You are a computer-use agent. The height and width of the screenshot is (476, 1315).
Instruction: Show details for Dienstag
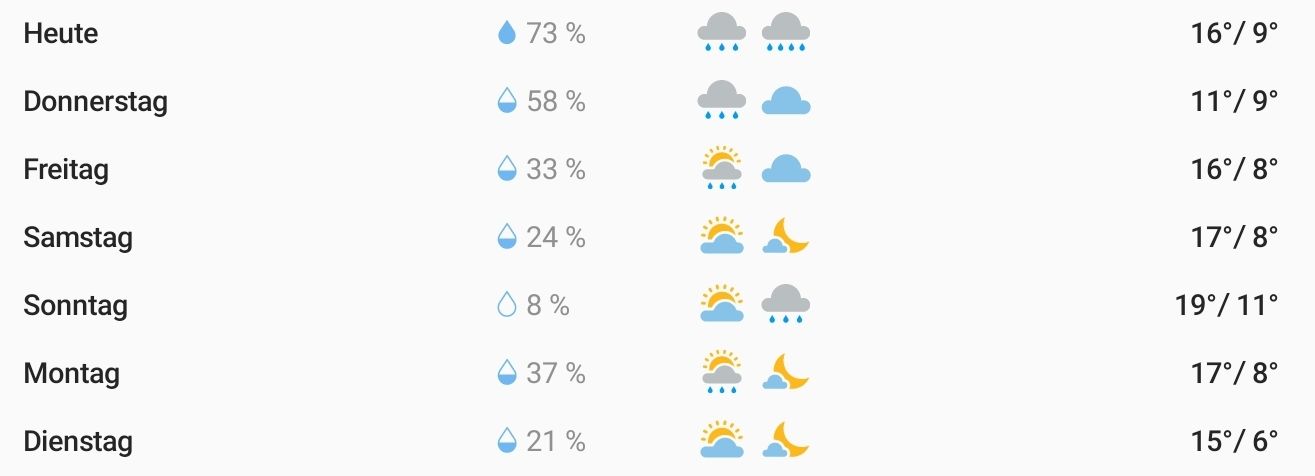point(78,441)
